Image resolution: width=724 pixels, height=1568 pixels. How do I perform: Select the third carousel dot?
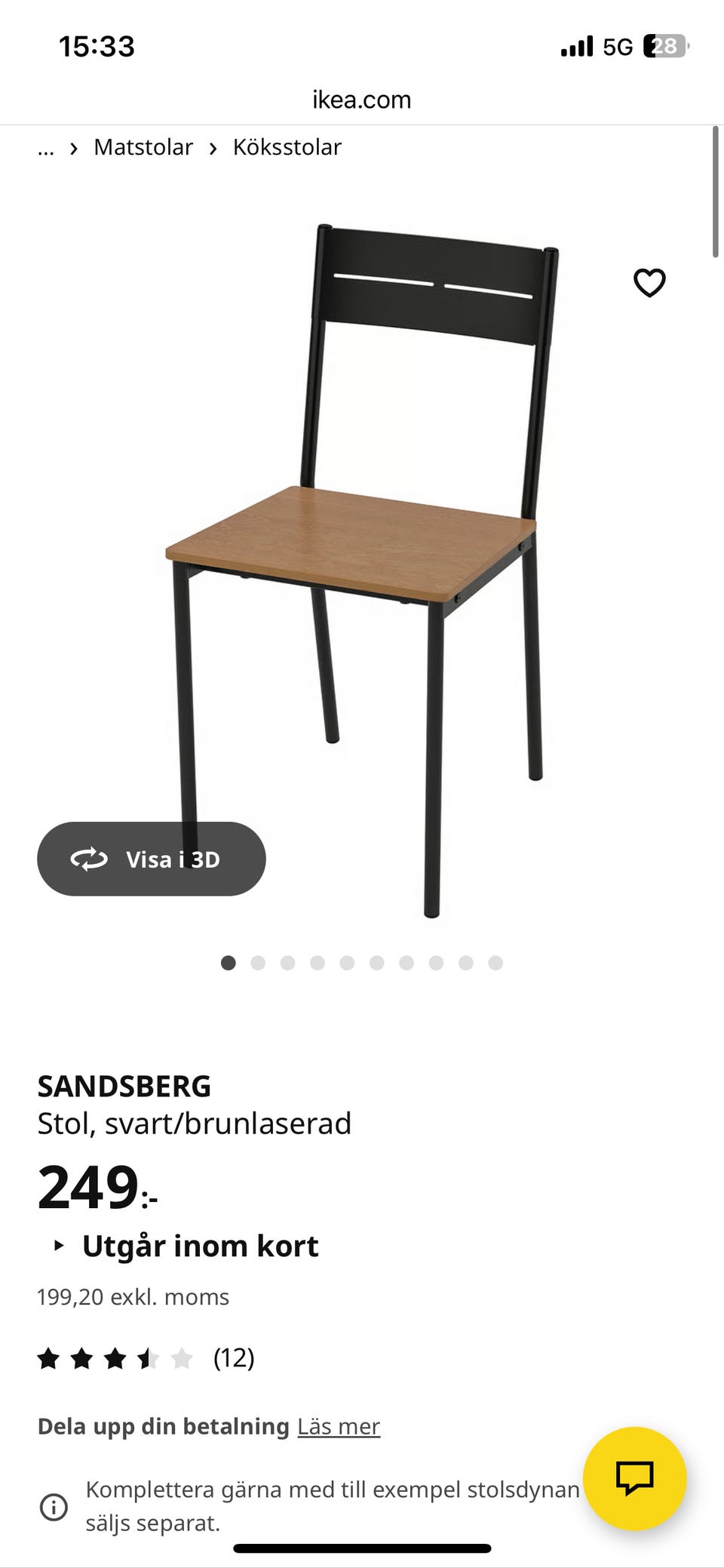(288, 962)
